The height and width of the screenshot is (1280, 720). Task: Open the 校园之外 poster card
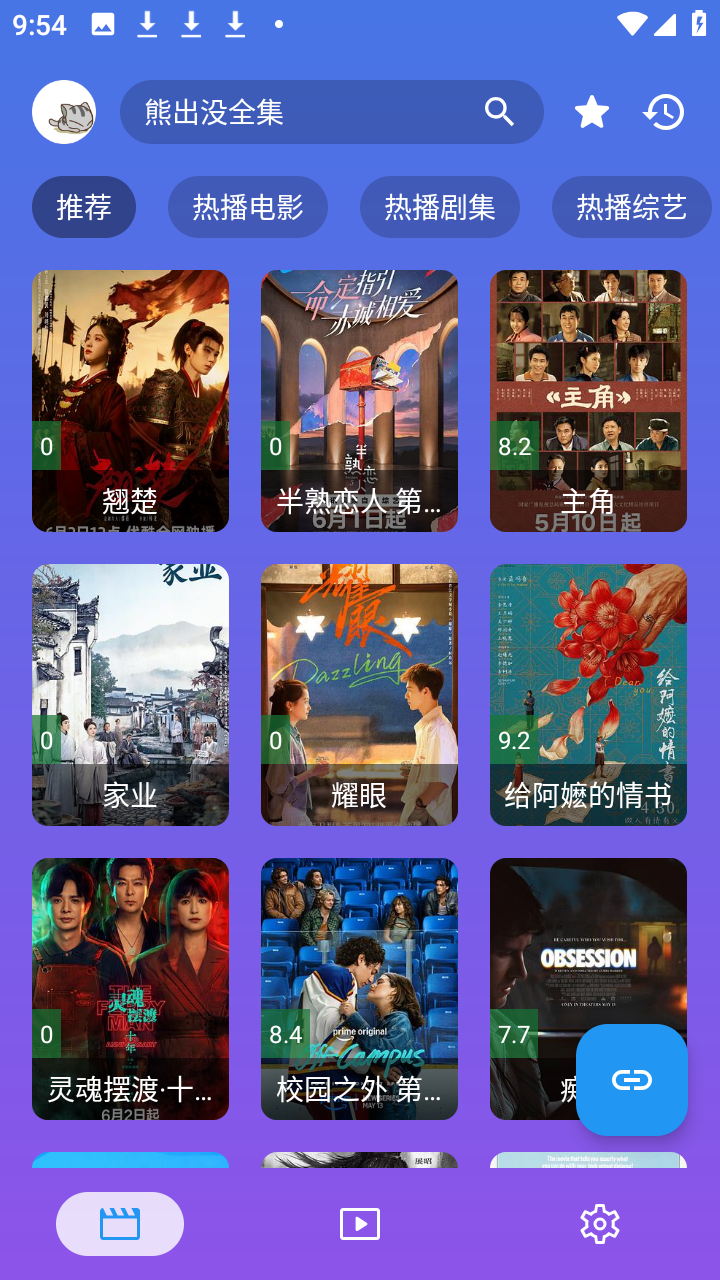pos(359,989)
